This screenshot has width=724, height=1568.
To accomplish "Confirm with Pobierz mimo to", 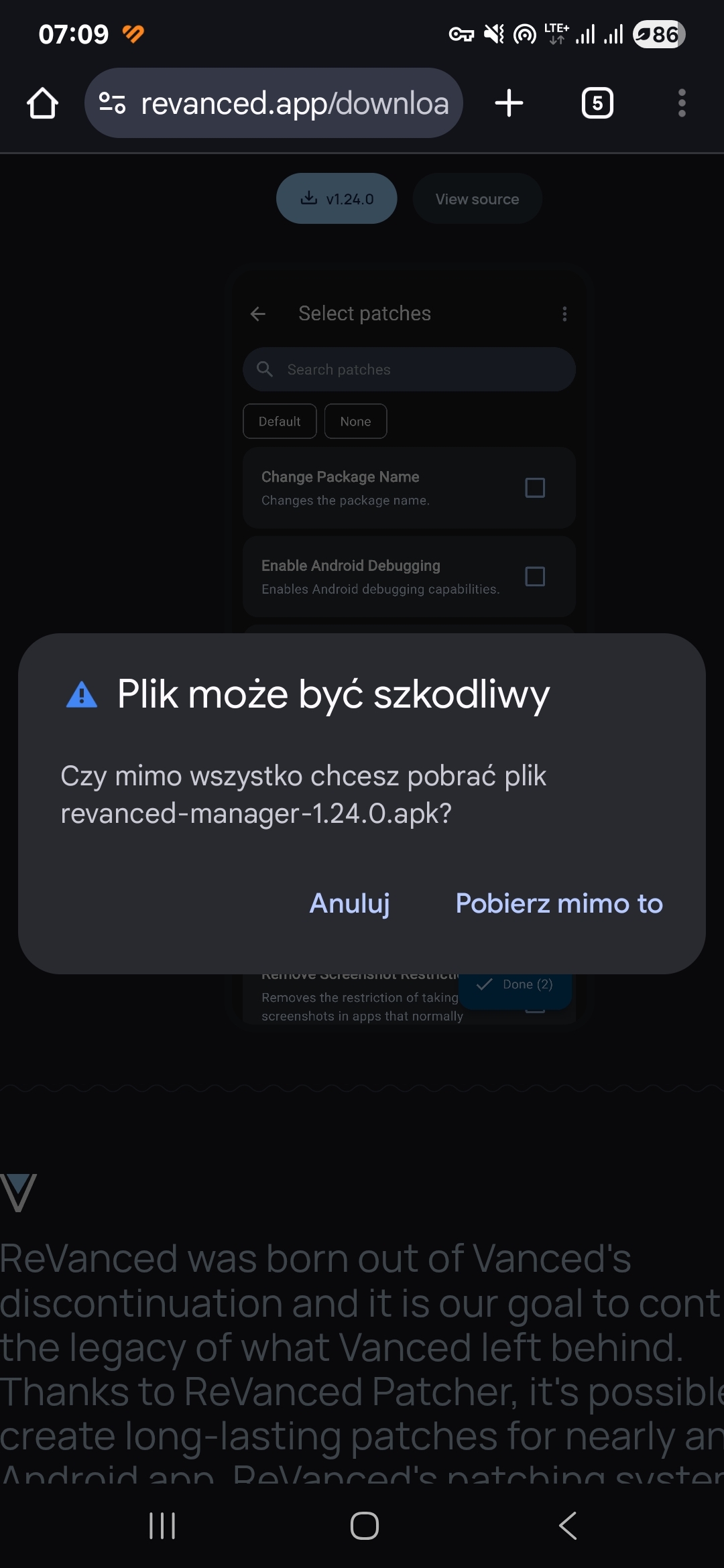I will pos(558,903).
